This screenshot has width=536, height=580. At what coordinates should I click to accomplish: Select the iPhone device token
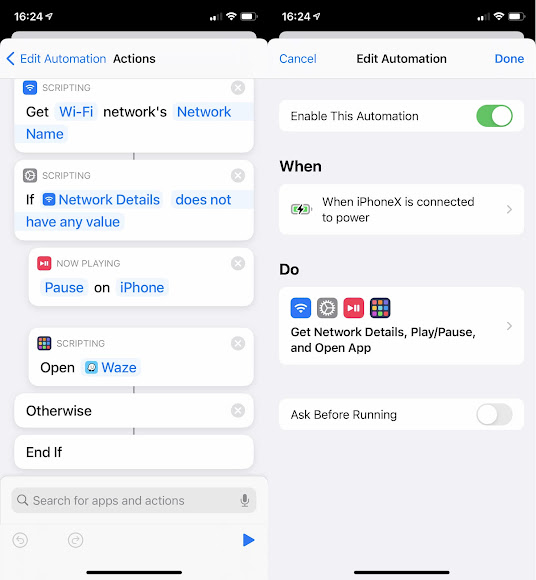click(x=142, y=287)
